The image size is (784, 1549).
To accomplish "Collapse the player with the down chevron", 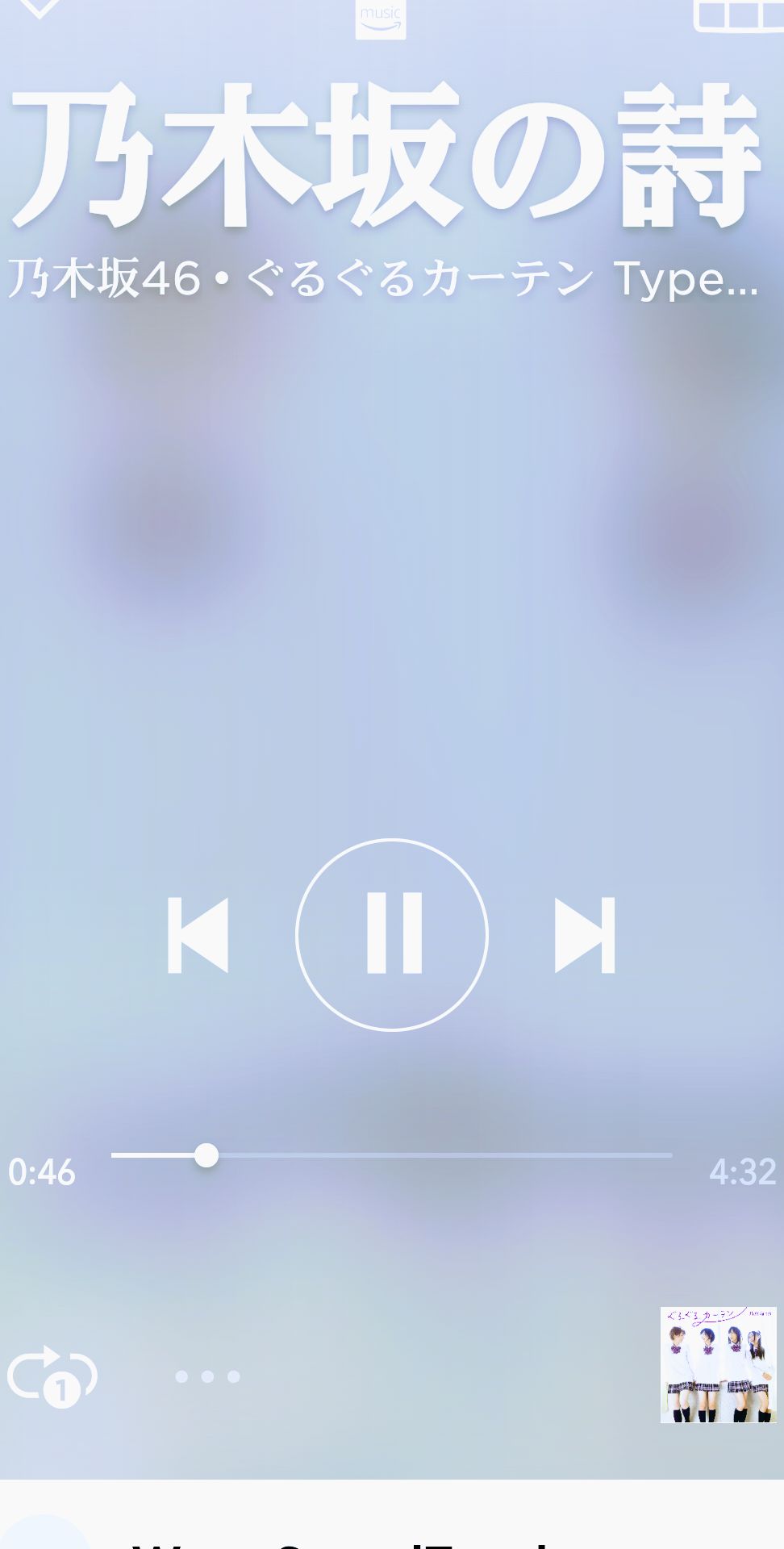I will [39, 8].
